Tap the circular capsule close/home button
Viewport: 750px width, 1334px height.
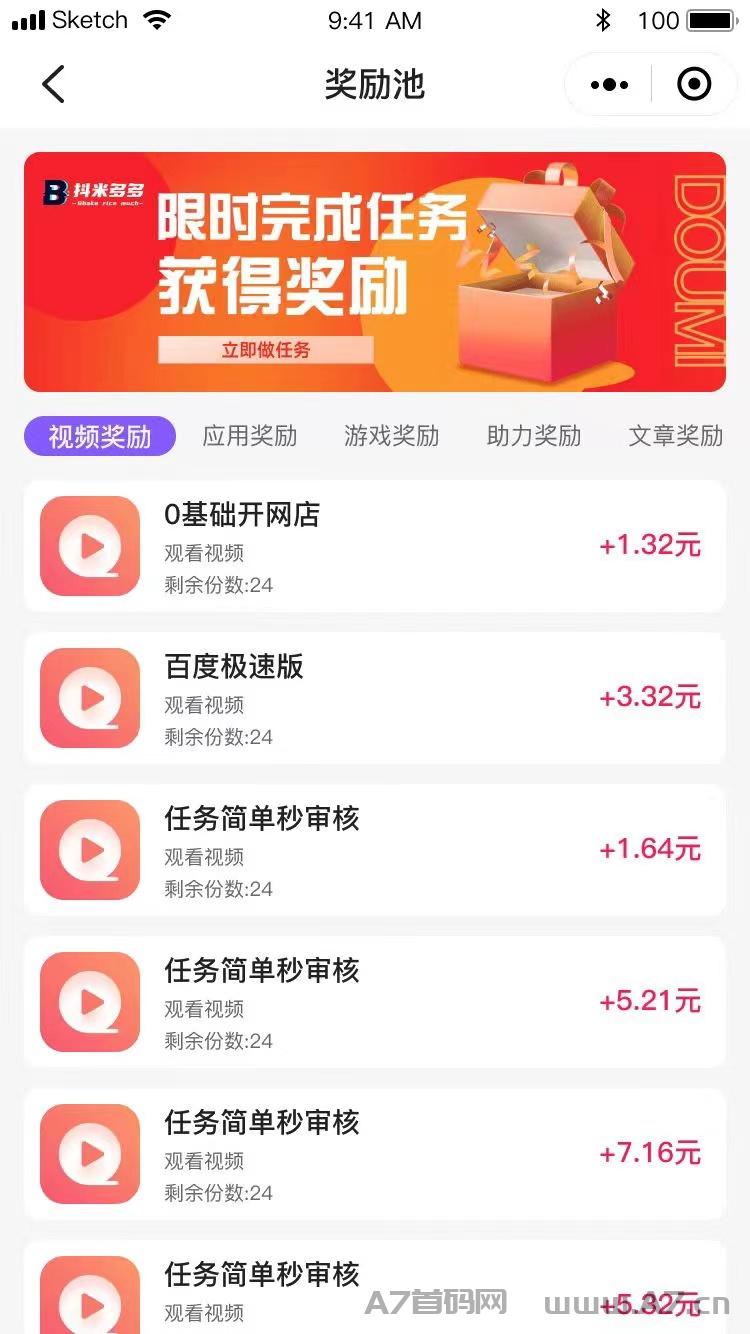[x=694, y=84]
